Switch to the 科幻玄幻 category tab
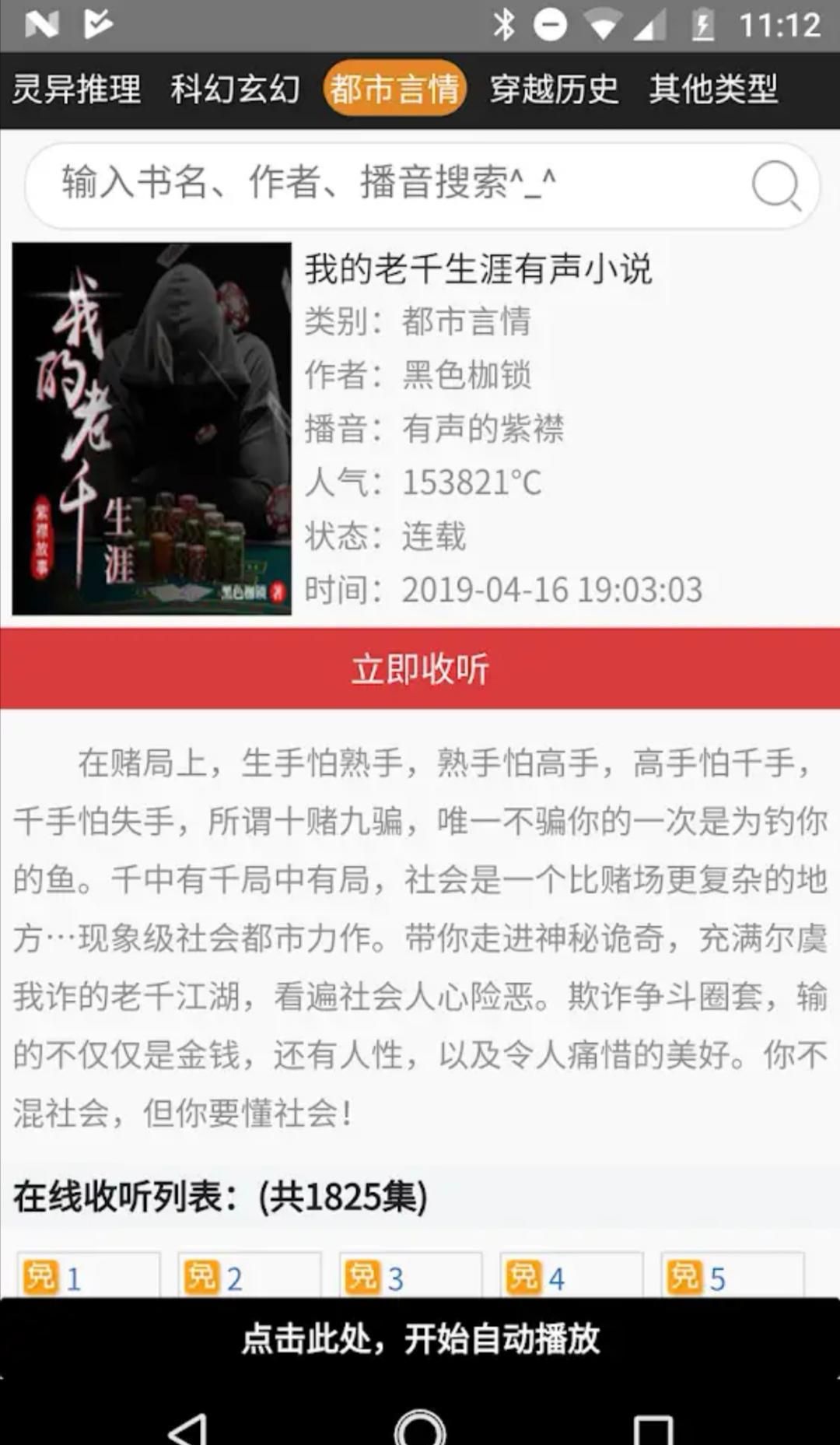840x1445 pixels. pos(234,89)
